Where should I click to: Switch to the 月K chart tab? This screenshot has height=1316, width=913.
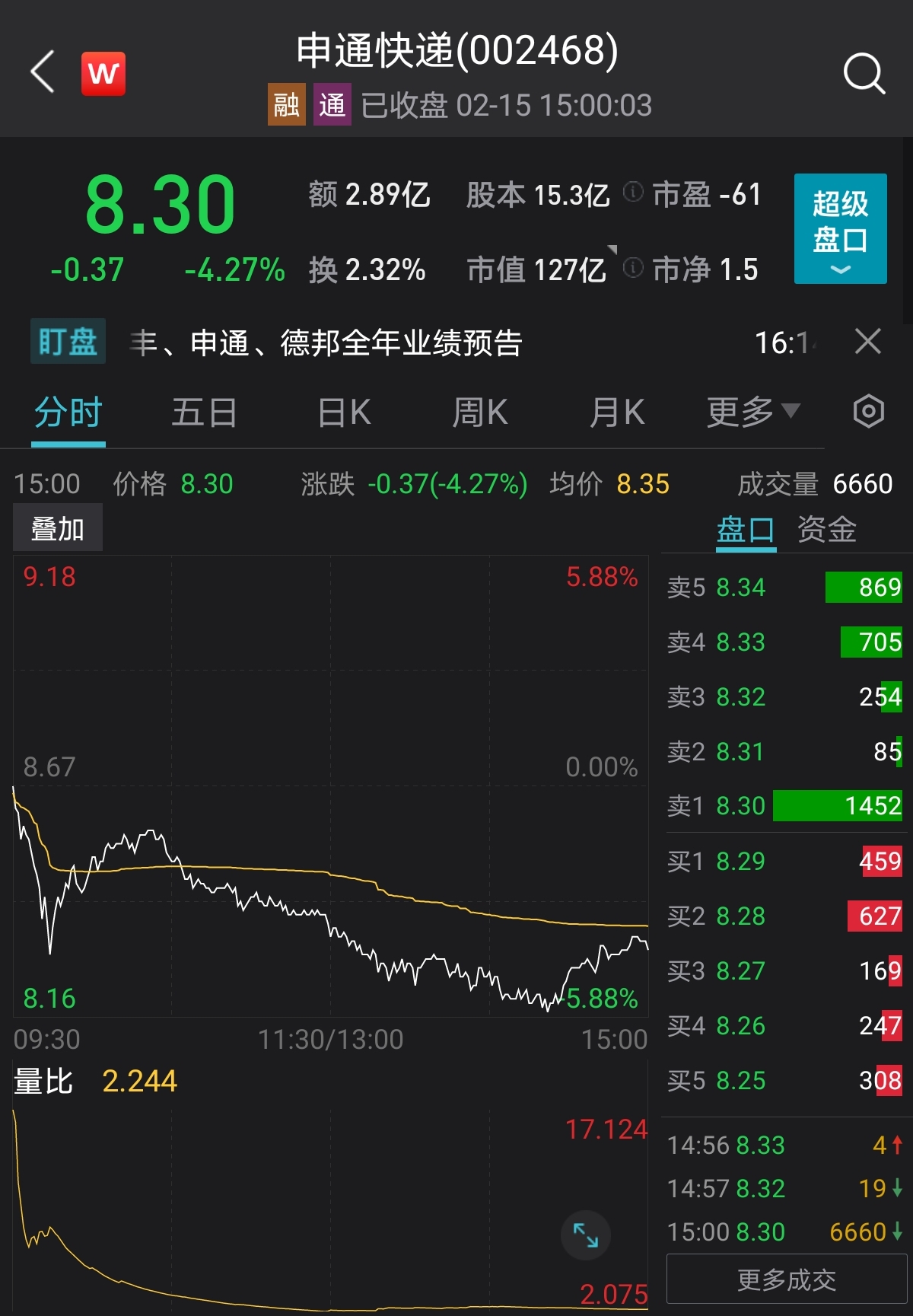tap(617, 413)
